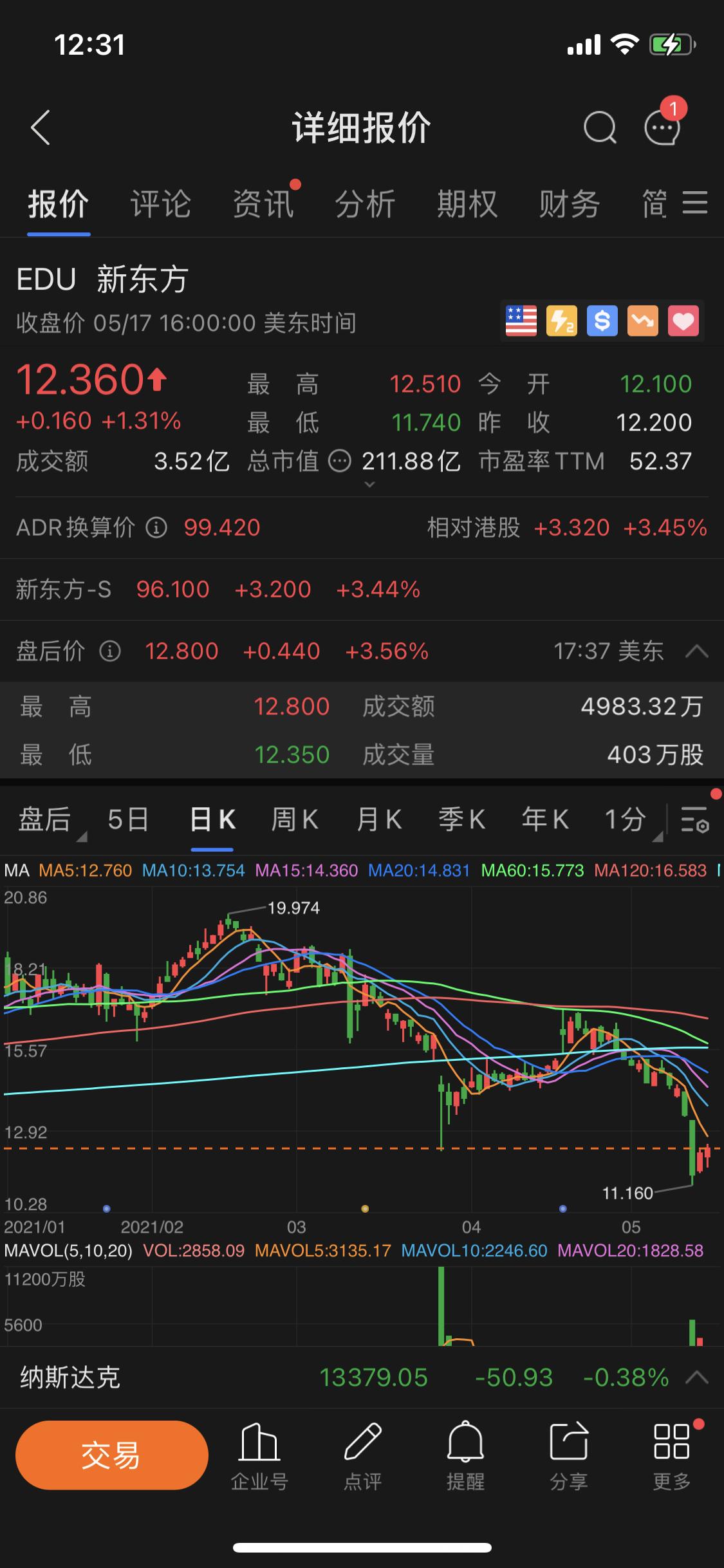Open messages with one unread badge
Screen dimensions: 724x1568
point(662,127)
